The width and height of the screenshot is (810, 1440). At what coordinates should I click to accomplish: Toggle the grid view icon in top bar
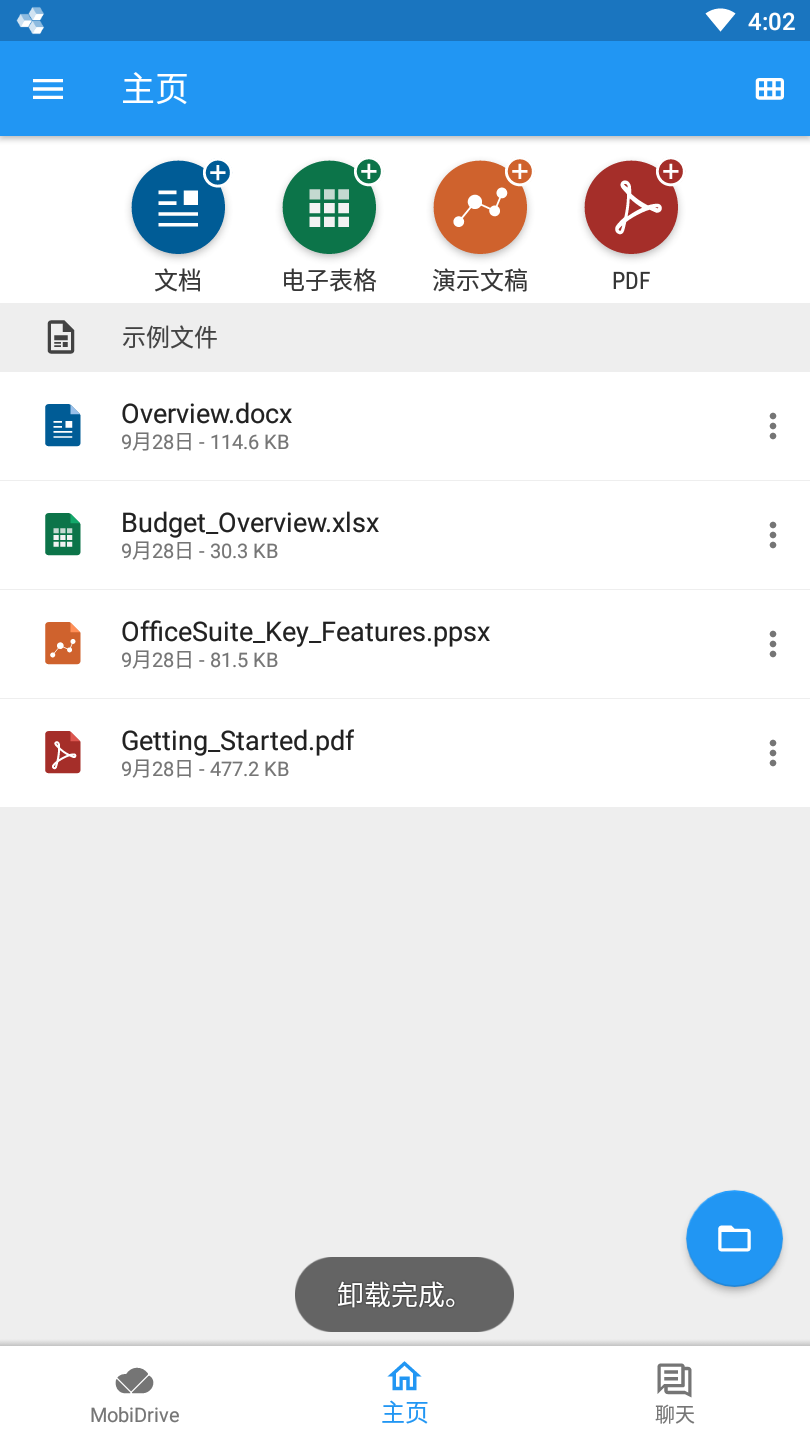click(x=769, y=88)
